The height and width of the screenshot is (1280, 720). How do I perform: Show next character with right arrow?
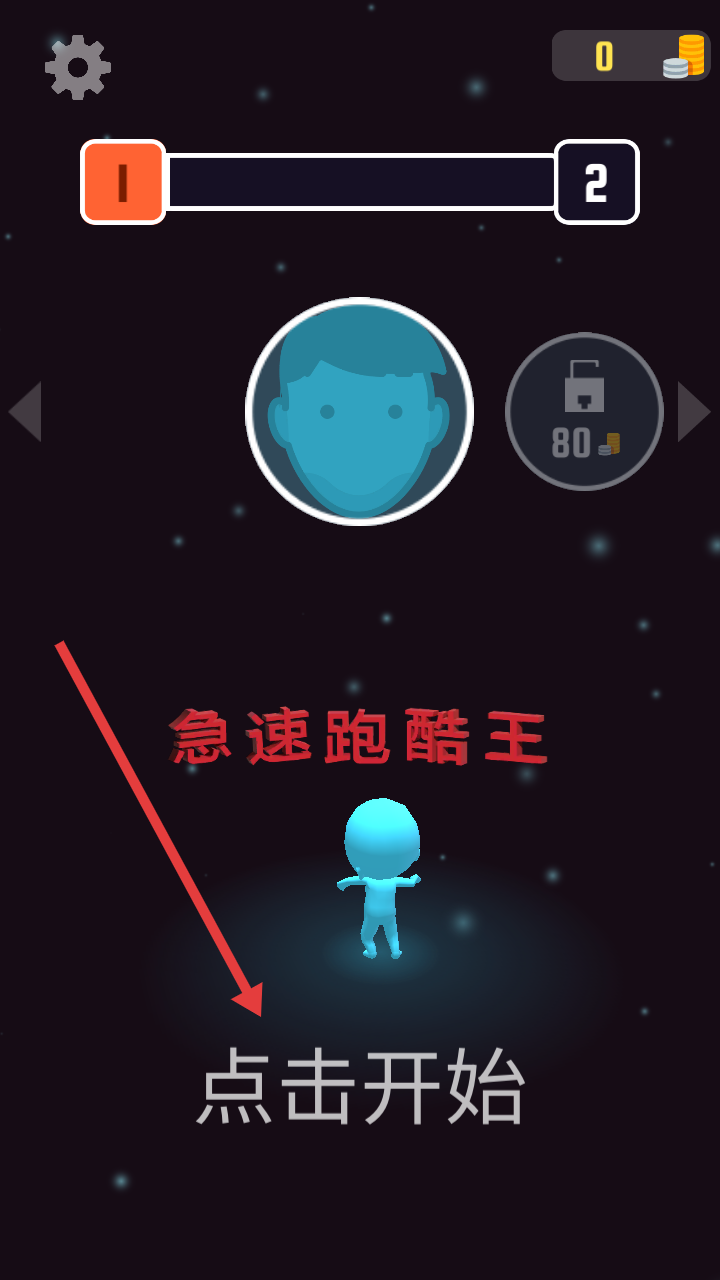693,411
